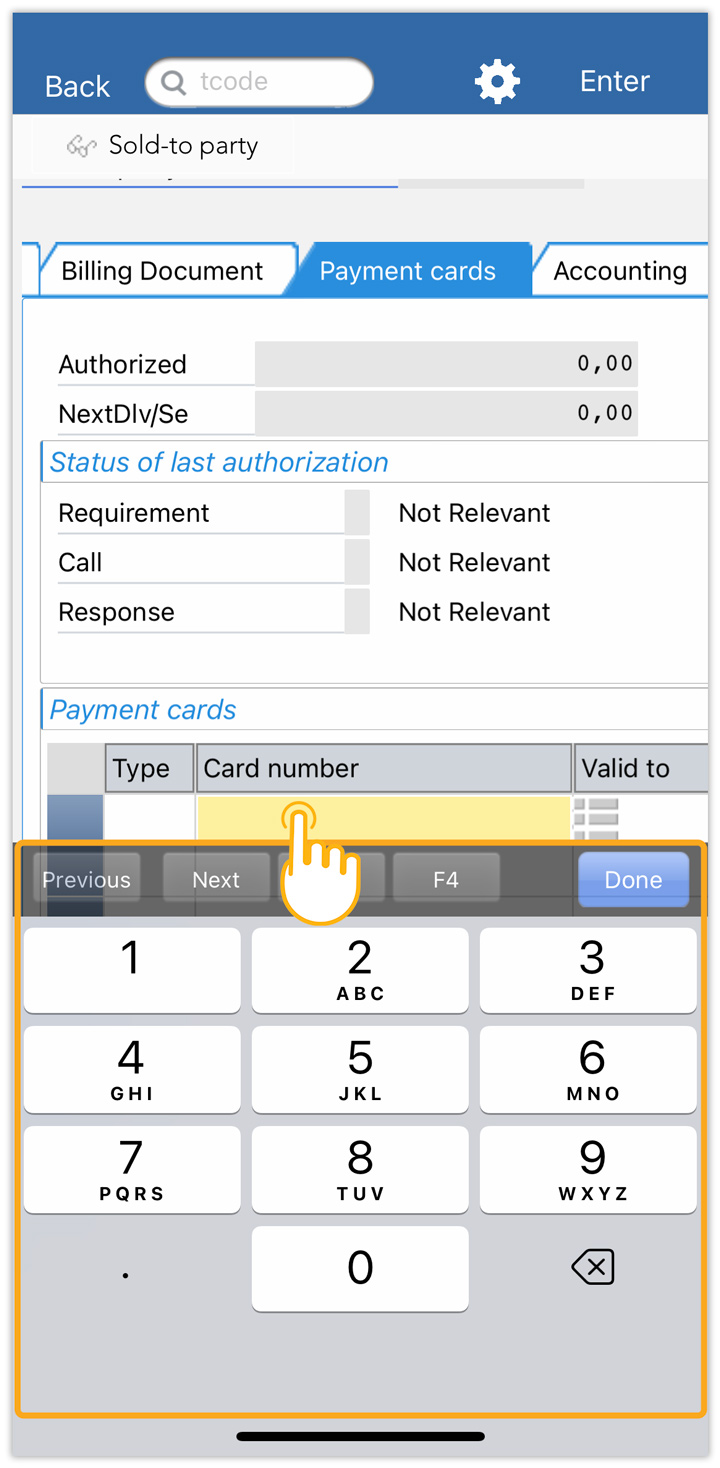This screenshot has width=720, height=1468.
Task: Tap Enter in the top bar
Action: 614,81
